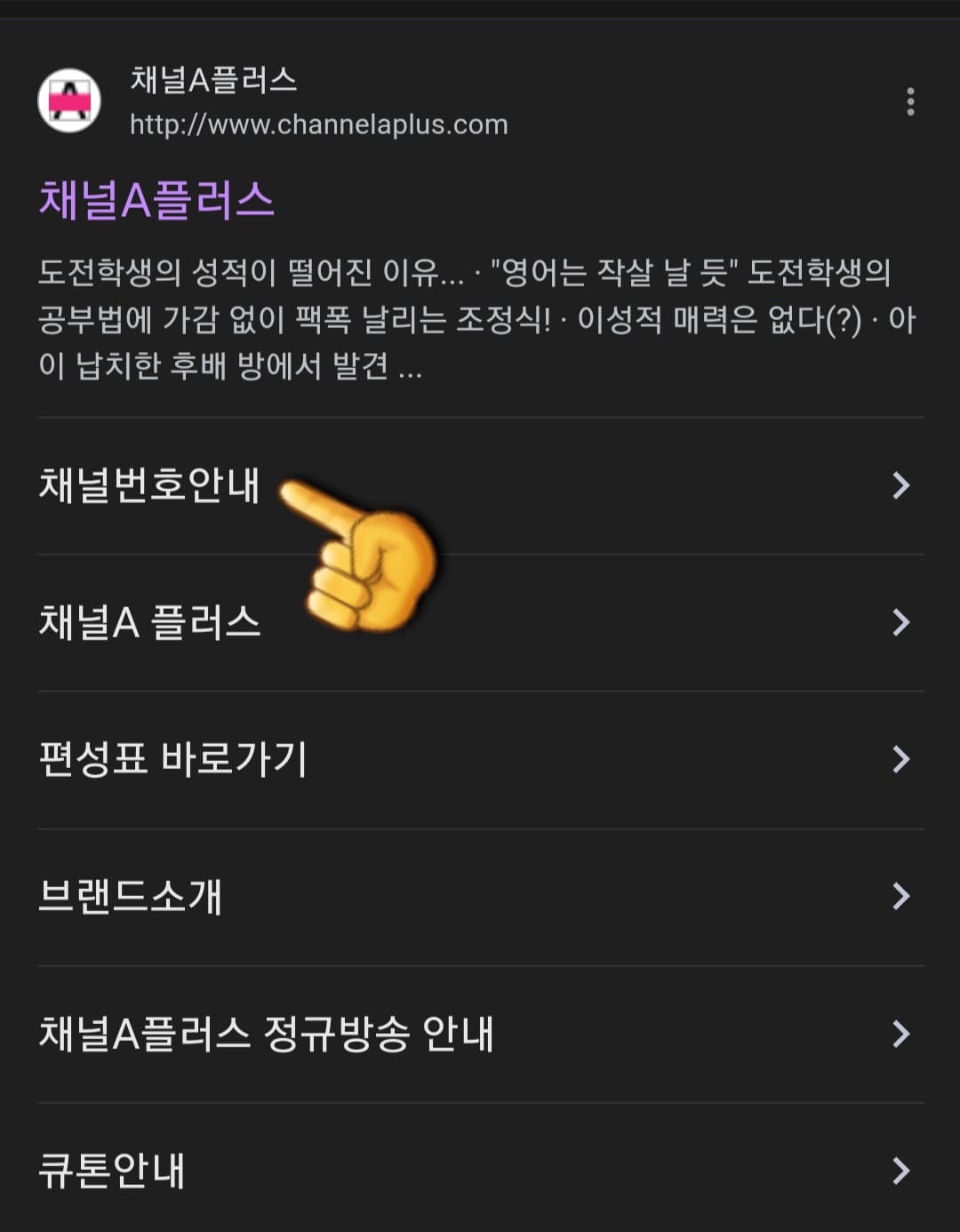Open the 채널A플러스 main result link
960x1232 pixels.
156,199
